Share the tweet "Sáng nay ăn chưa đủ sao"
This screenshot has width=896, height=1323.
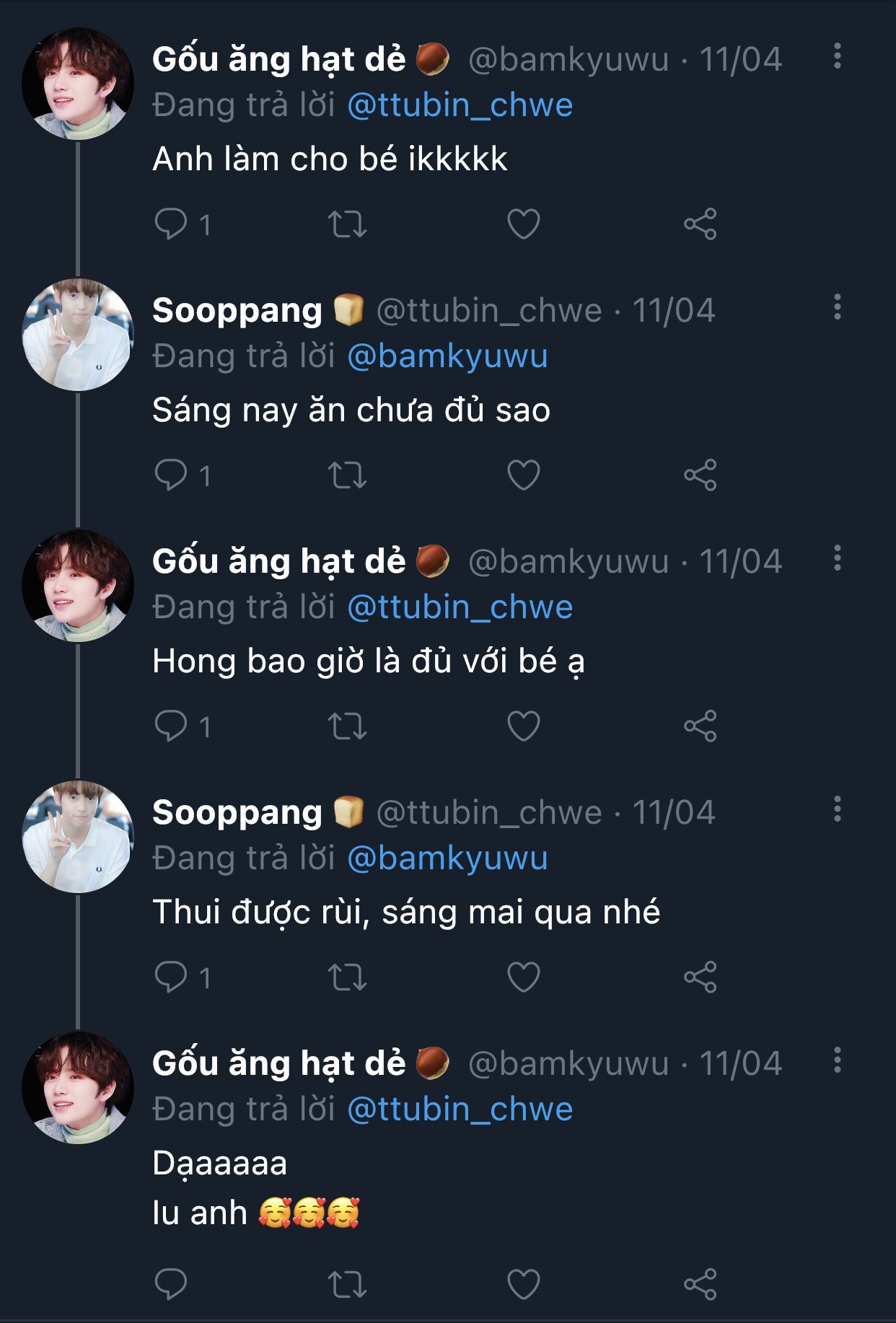[700, 475]
